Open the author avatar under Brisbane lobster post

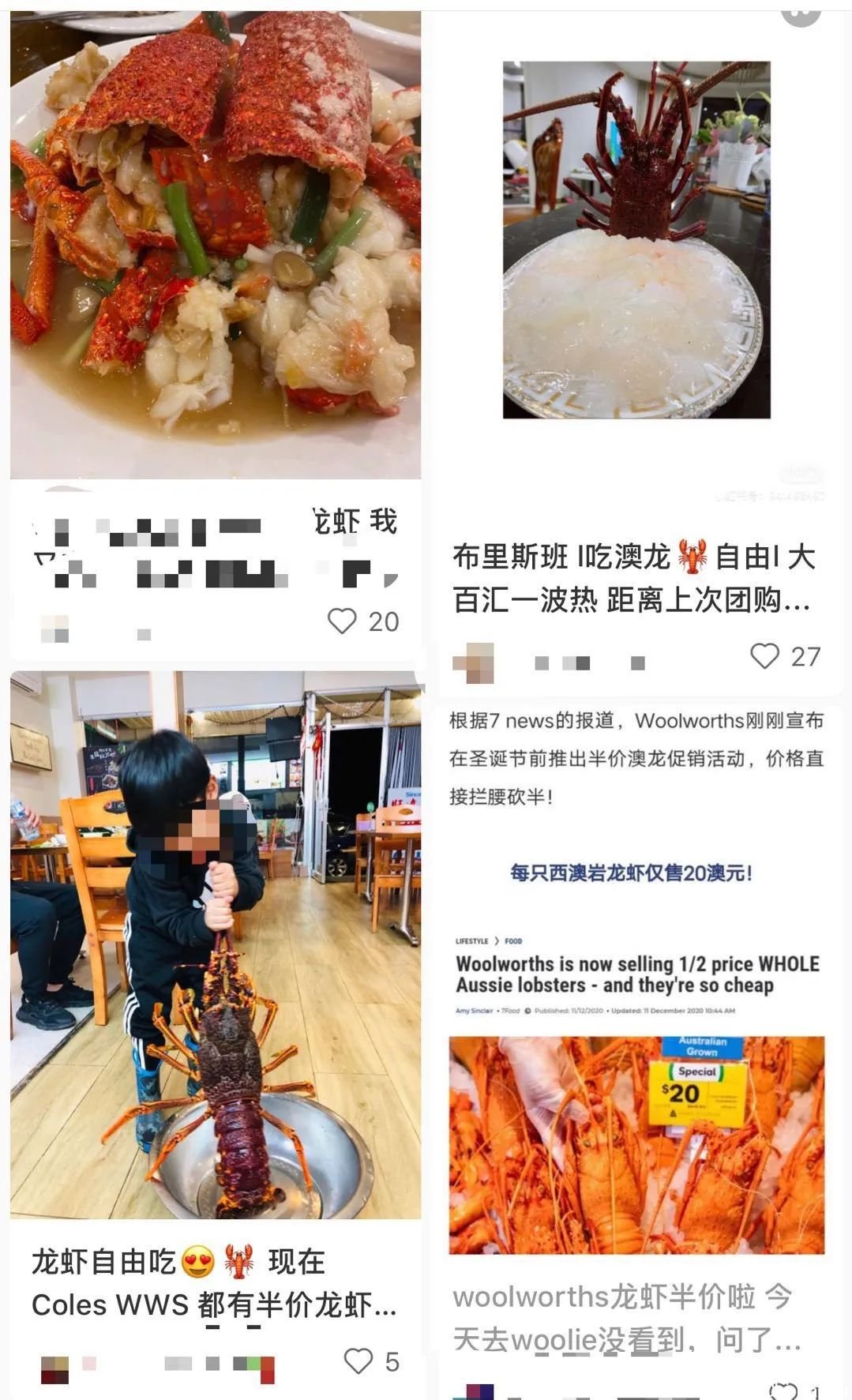pos(474,662)
